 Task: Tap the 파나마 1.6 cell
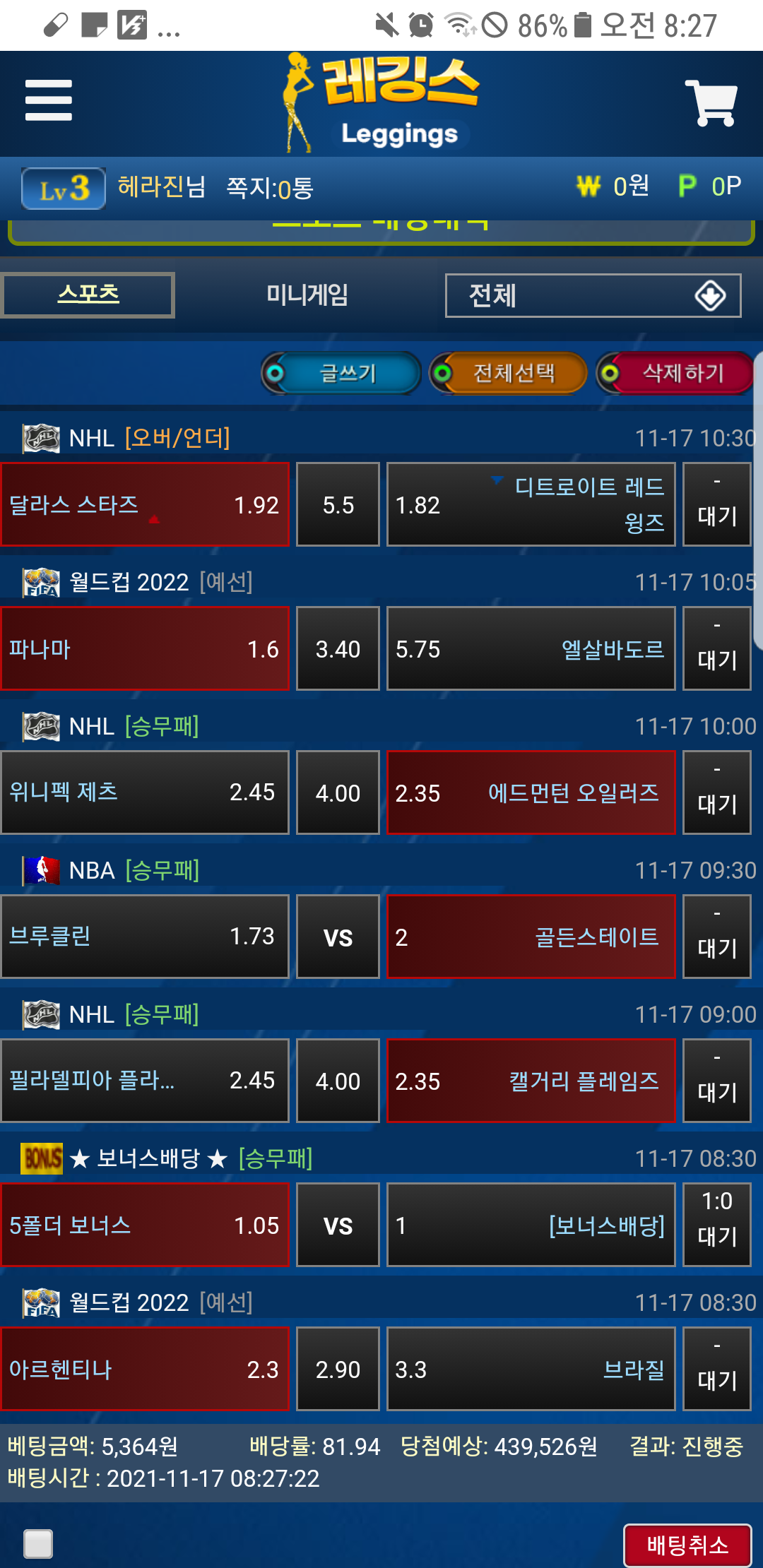(145, 648)
